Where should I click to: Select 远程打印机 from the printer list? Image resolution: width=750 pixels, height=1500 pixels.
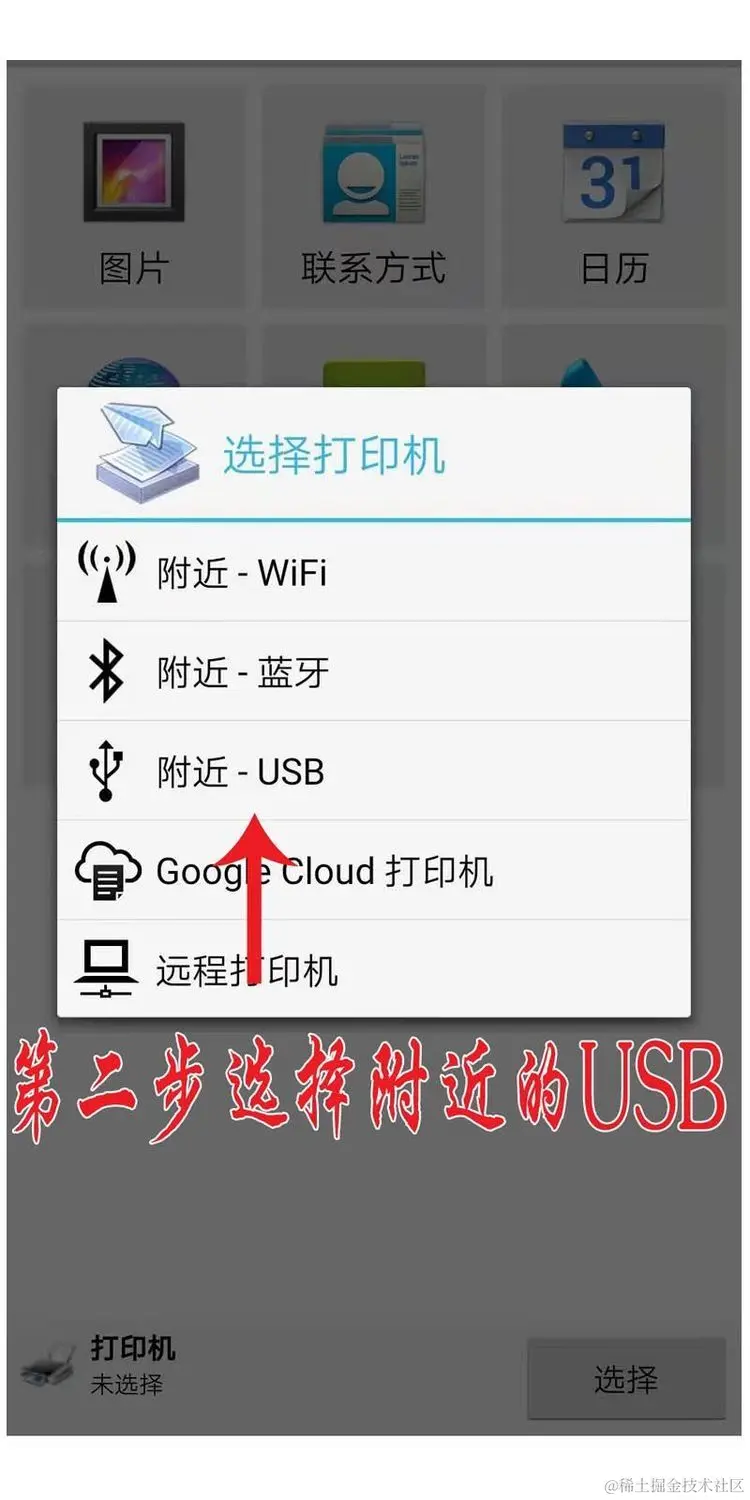pos(372,970)
